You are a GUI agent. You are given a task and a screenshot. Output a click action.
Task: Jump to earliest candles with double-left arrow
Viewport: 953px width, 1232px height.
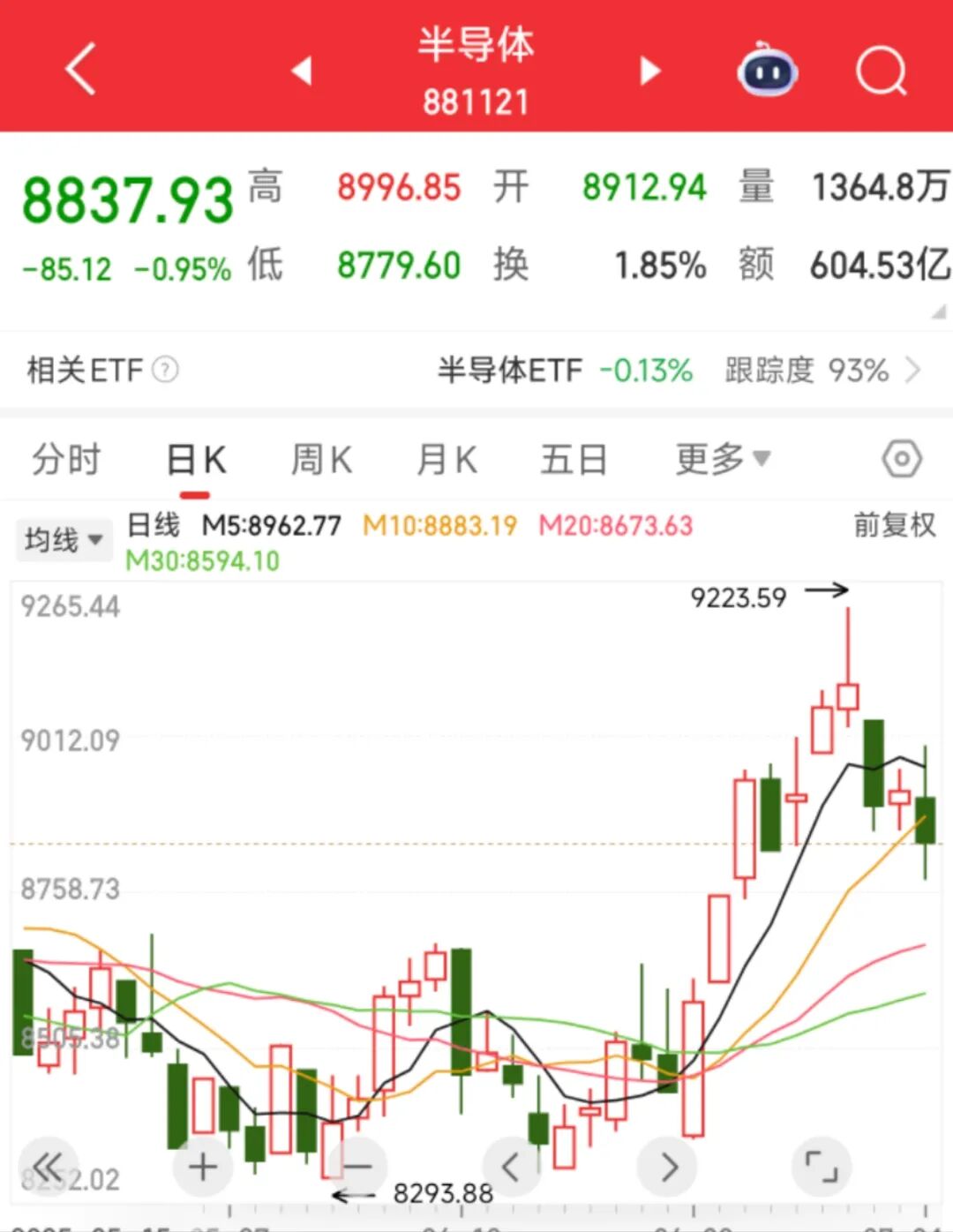pyautogui.click(x=49, y=1167)
